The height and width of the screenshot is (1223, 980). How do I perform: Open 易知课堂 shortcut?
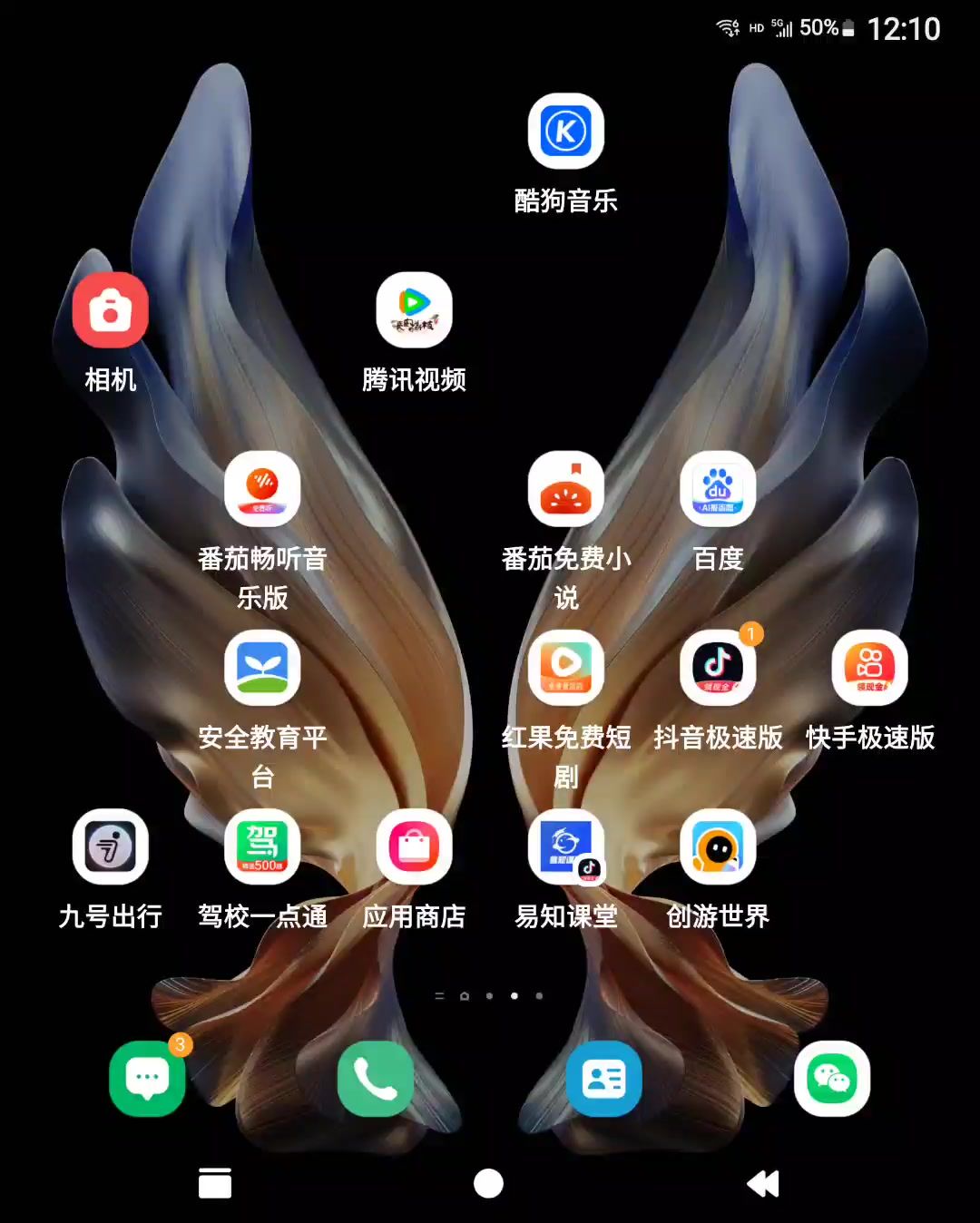[x=565, y=846]
